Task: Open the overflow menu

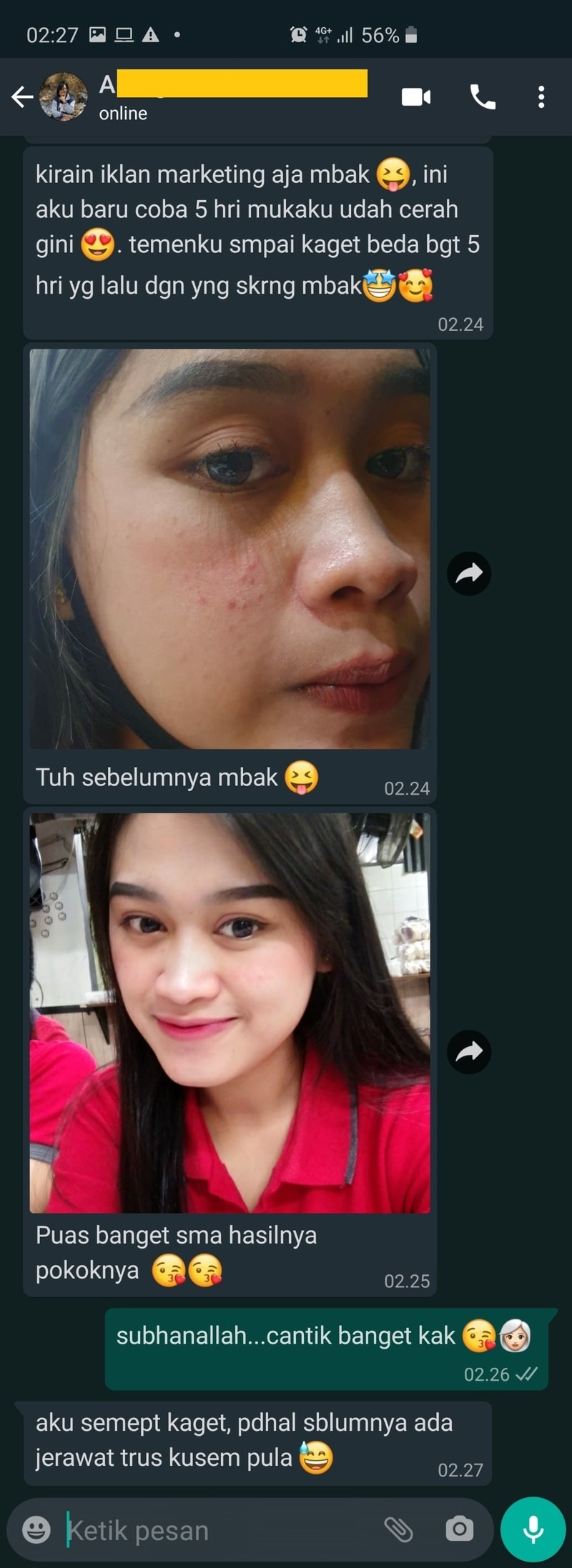Action: 541,96
